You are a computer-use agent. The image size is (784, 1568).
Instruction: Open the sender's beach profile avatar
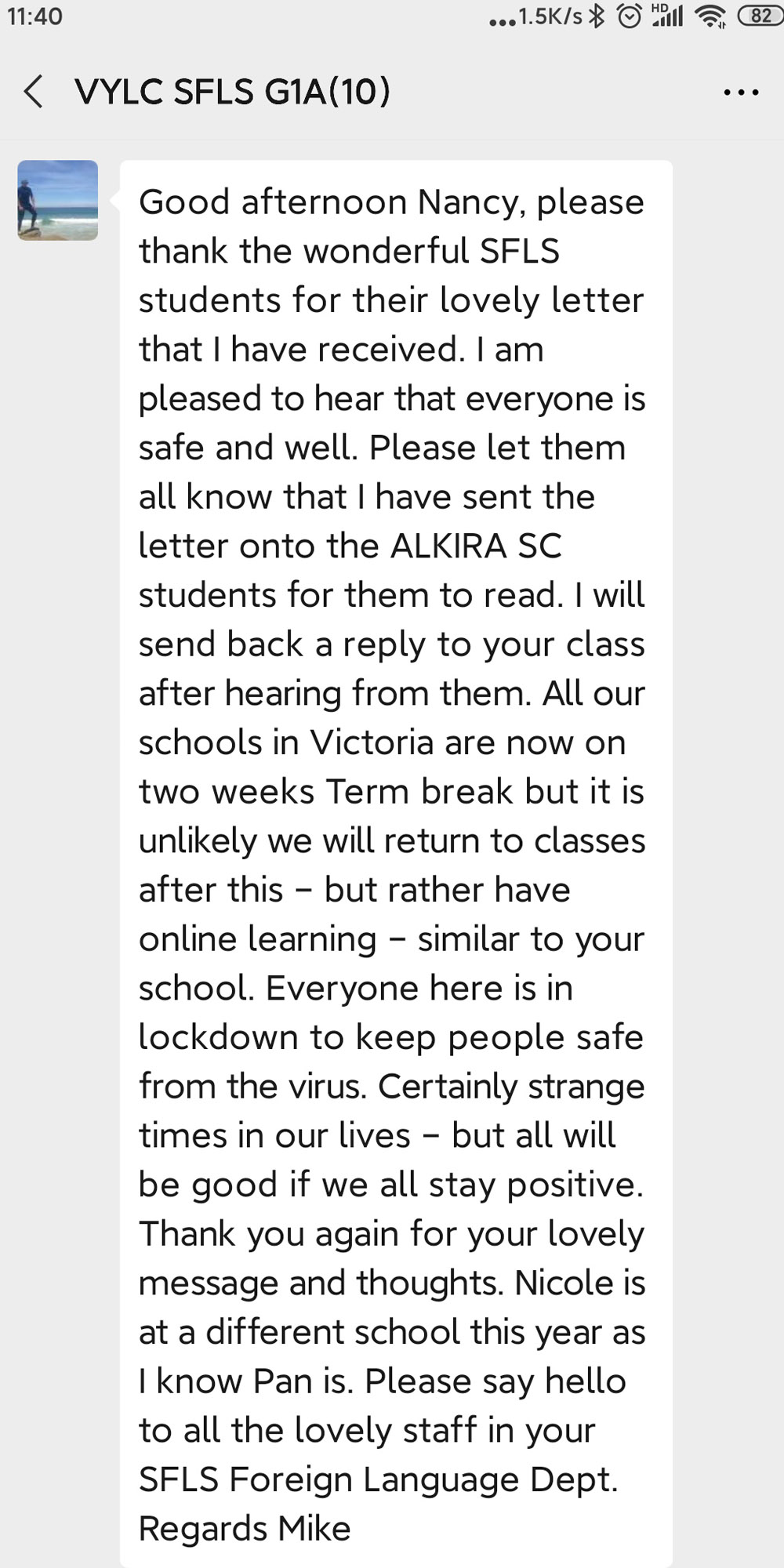[x=58, y=200]
